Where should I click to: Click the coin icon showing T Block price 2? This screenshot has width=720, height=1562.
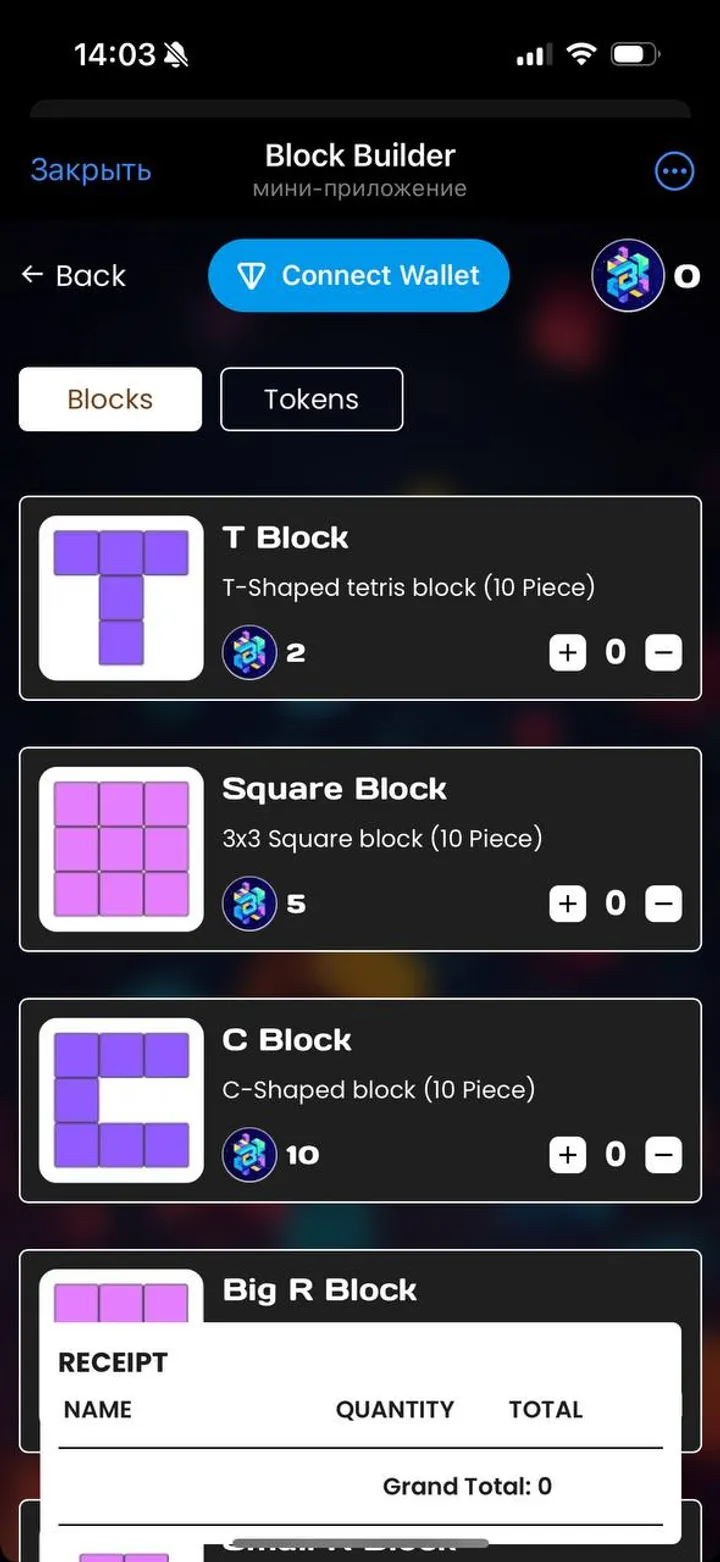pos(250,652)
